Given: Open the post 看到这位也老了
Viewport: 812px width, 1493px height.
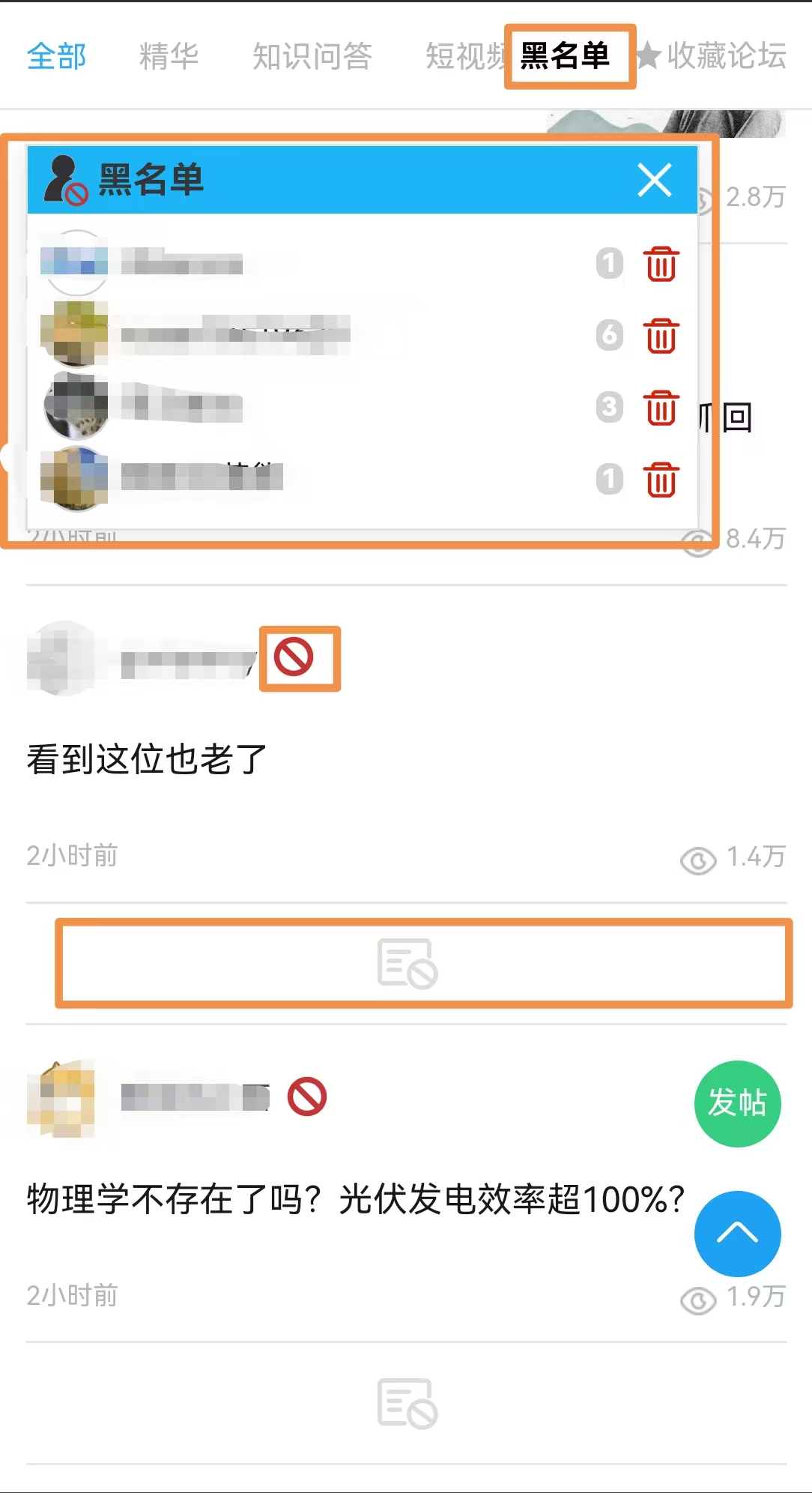Looking at the screenshot, I should [x=147, y=758].
